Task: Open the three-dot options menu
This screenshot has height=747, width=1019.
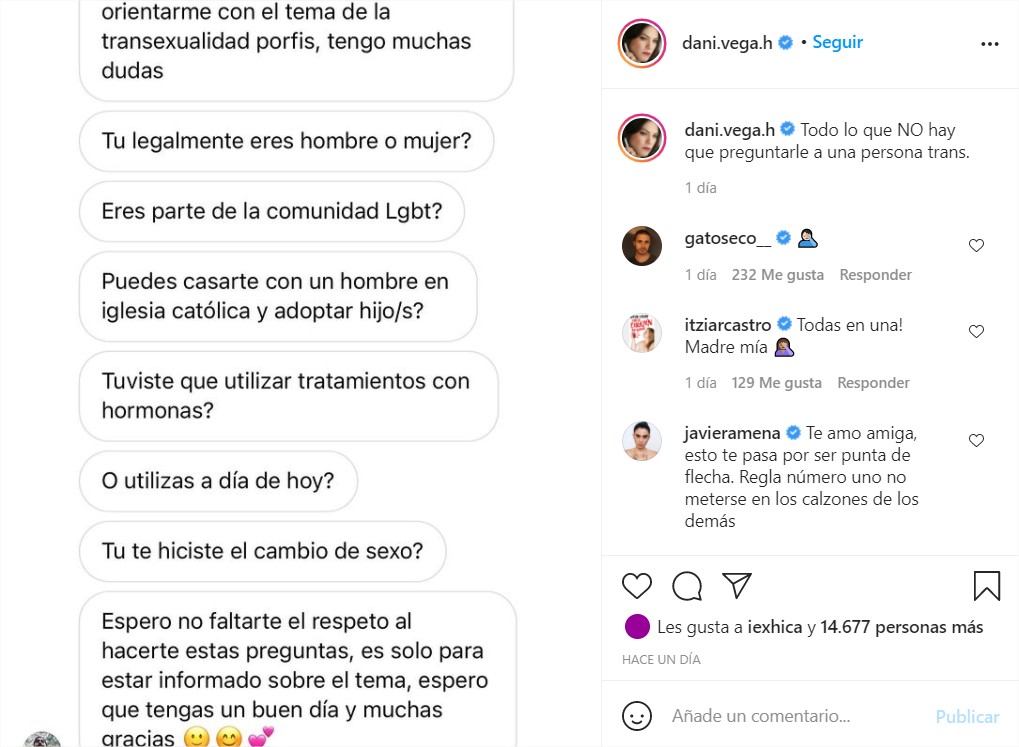Action: coord(989,44)
